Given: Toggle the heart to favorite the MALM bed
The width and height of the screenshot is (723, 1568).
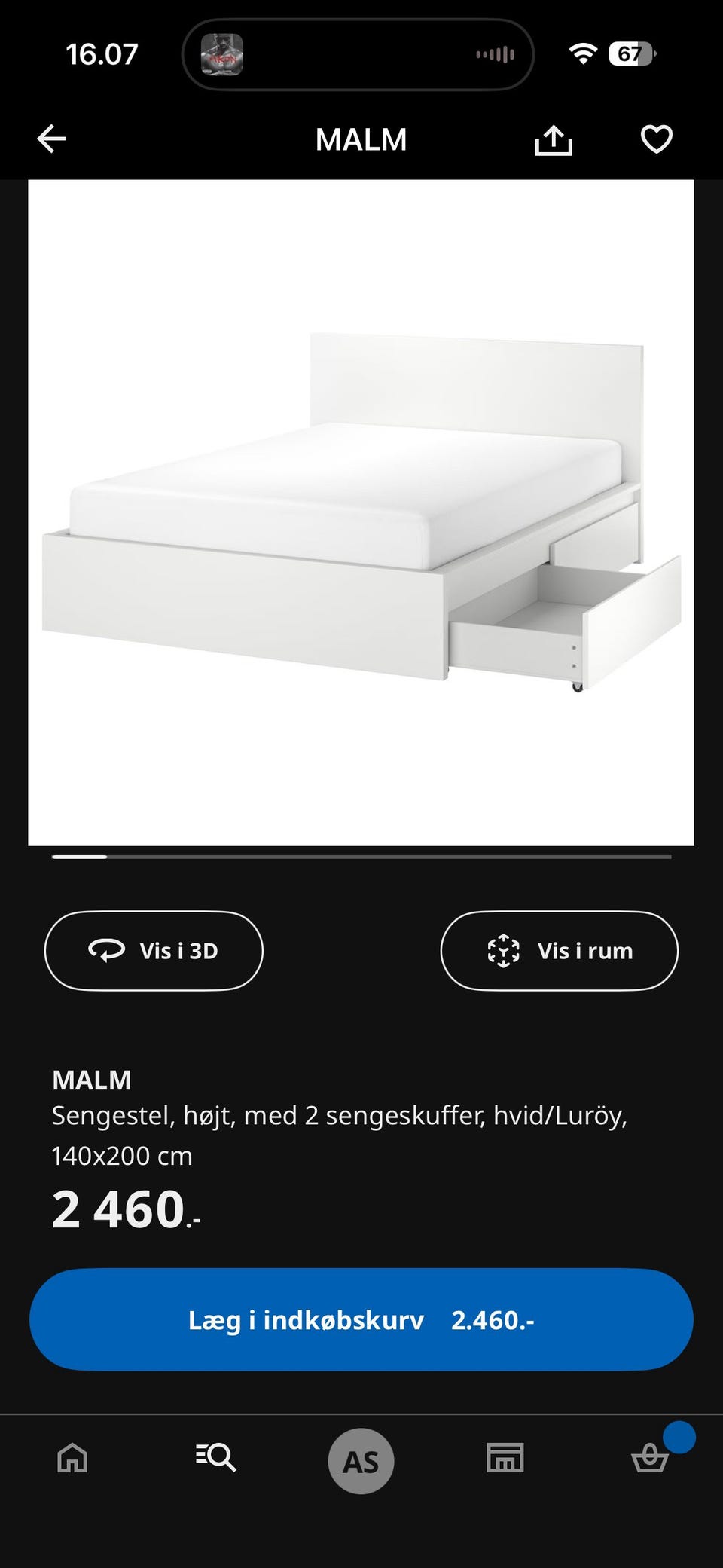Looking at the screenshot, I should tap(657, 139).
